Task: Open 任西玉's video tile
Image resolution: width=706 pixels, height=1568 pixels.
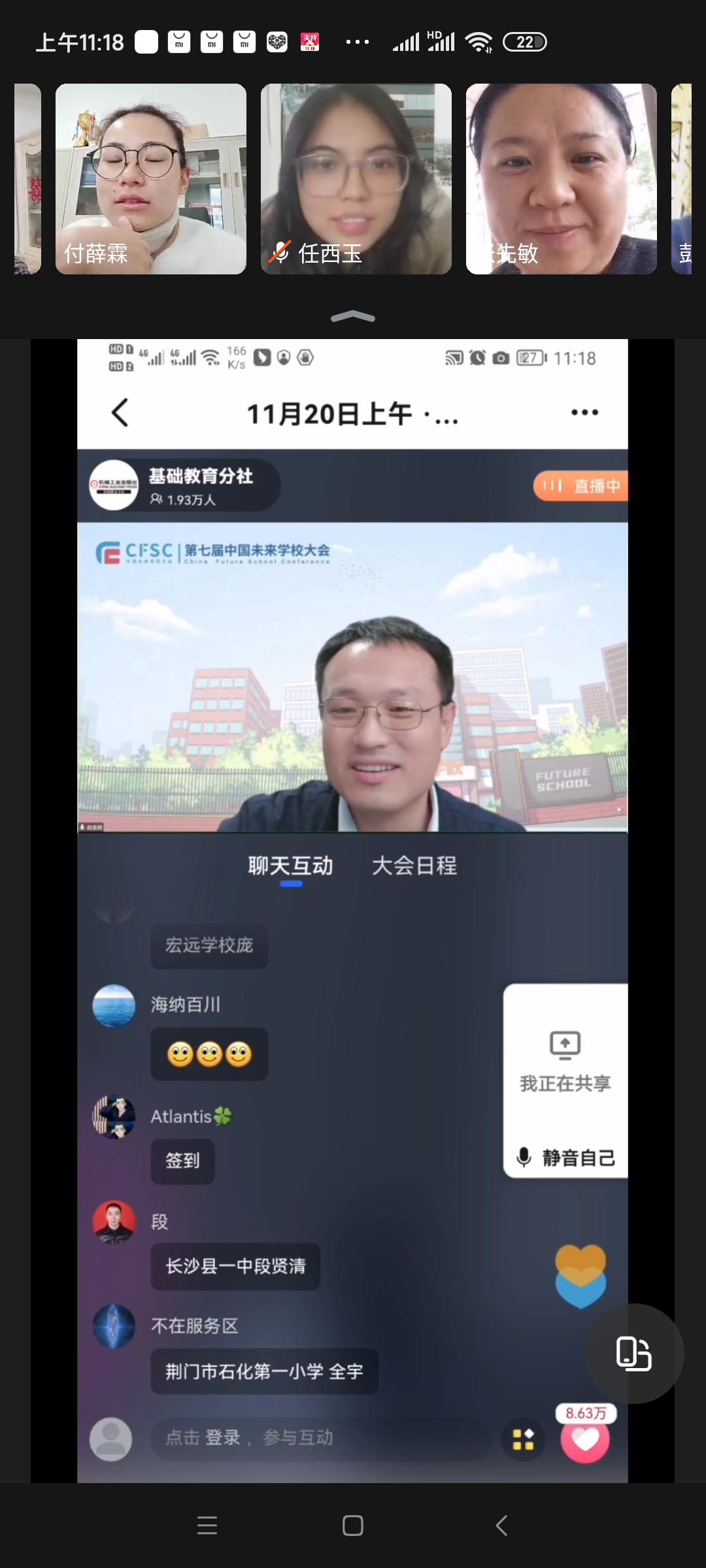Action: click(x=356, y=178)
